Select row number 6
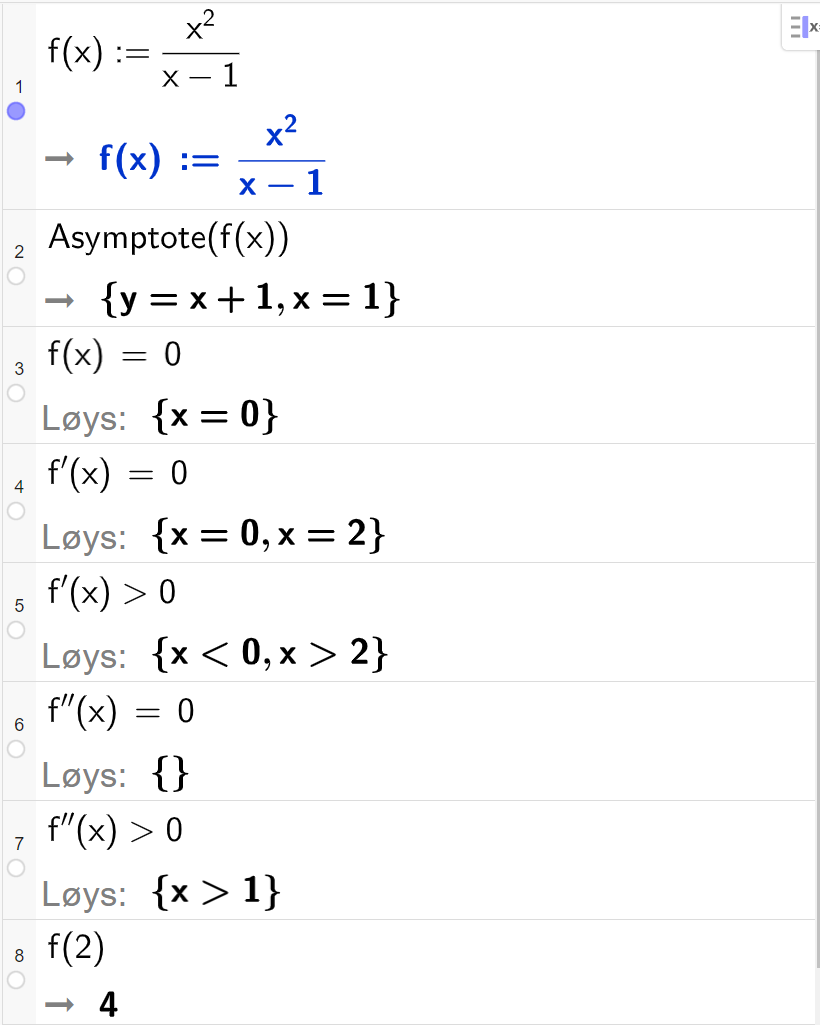The width and height of the screenshot is (820, 1025). point(18,725)
